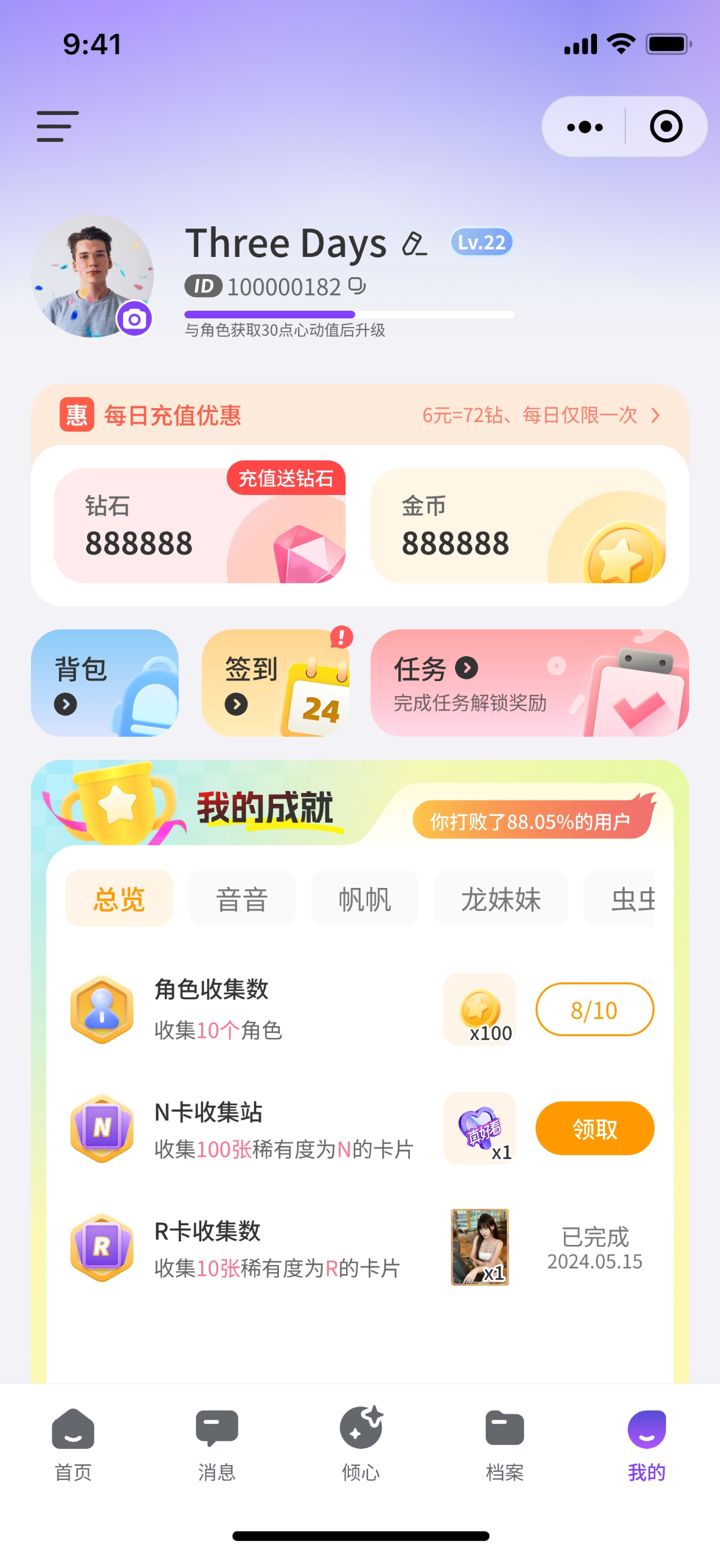View the R-card reward thumbnail
Viewport: 720px width, 1558px height.
(479, 1244)
